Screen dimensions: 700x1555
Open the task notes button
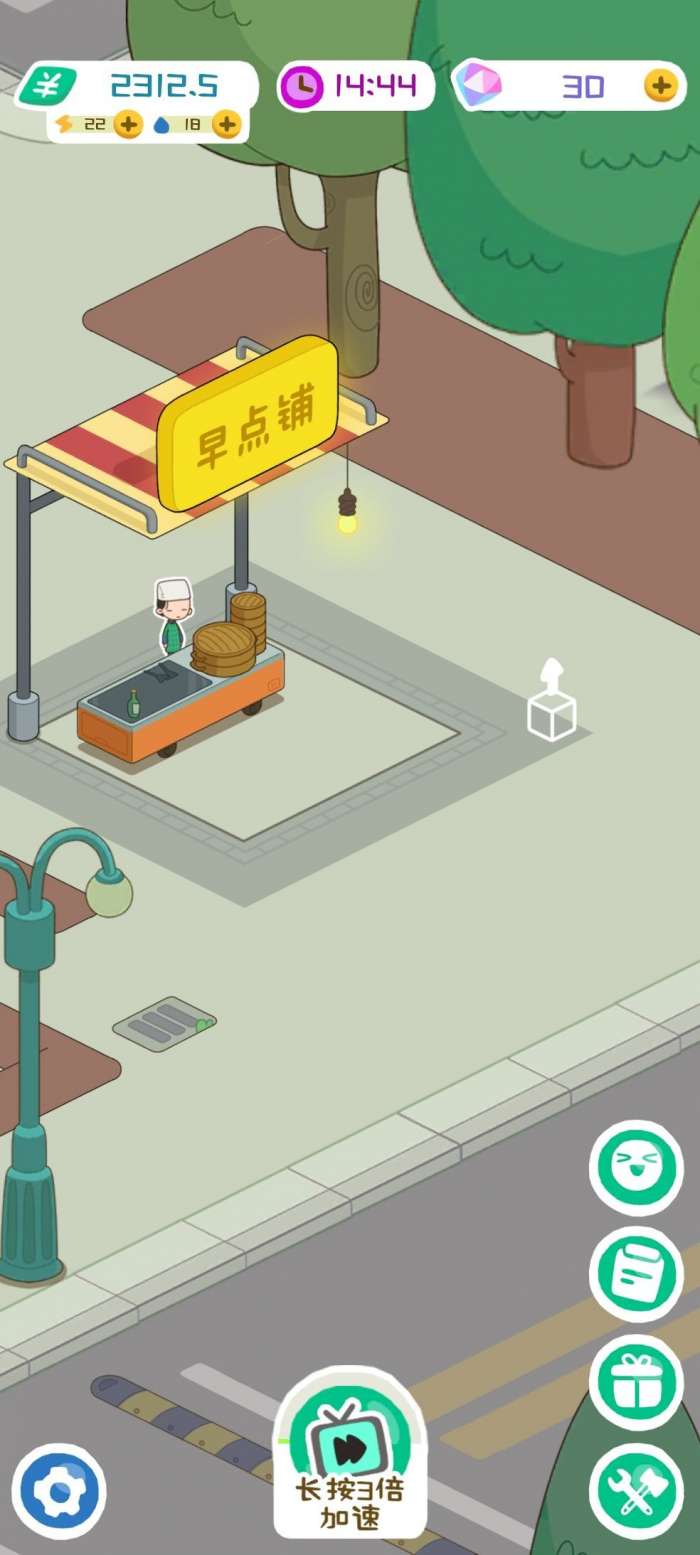point(636,1273)
